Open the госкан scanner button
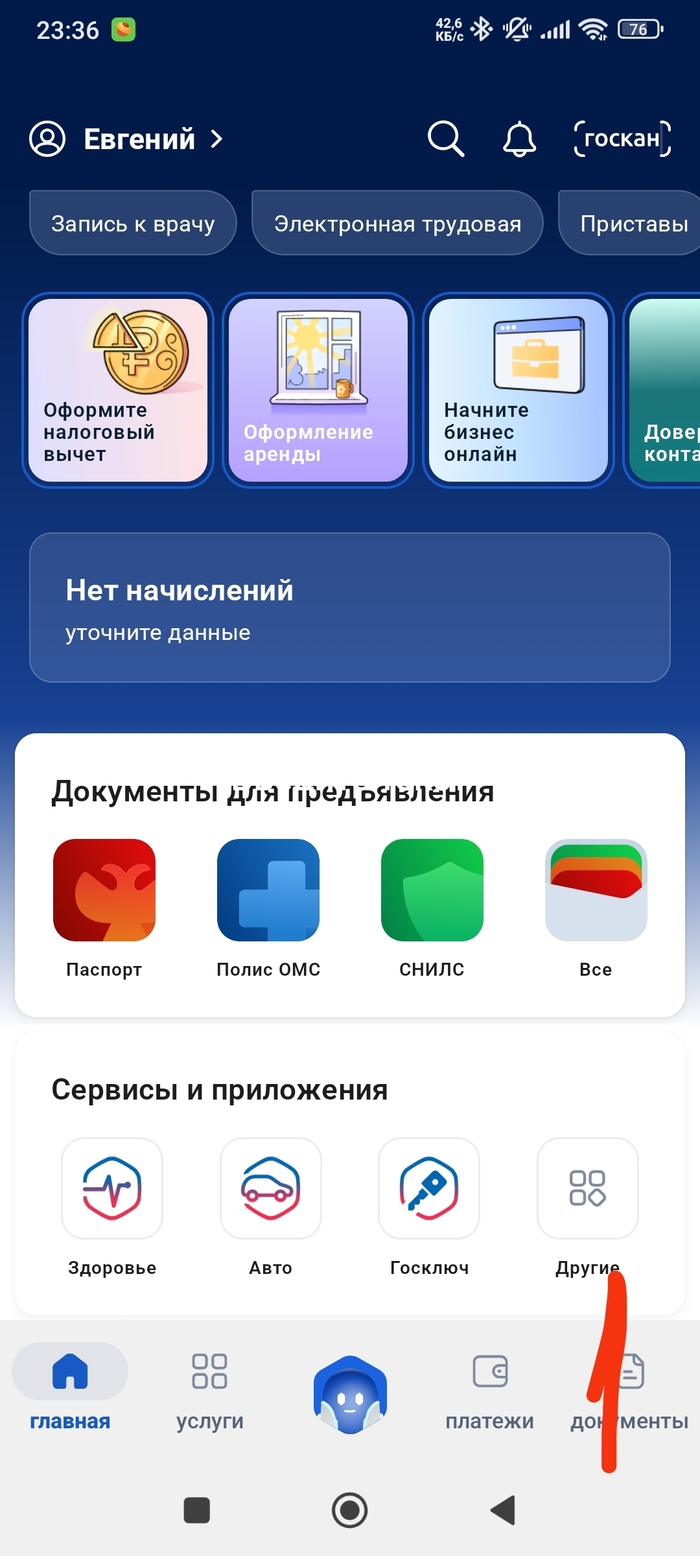This screenshot has height=1556, width=700. [x=621, y=139]
